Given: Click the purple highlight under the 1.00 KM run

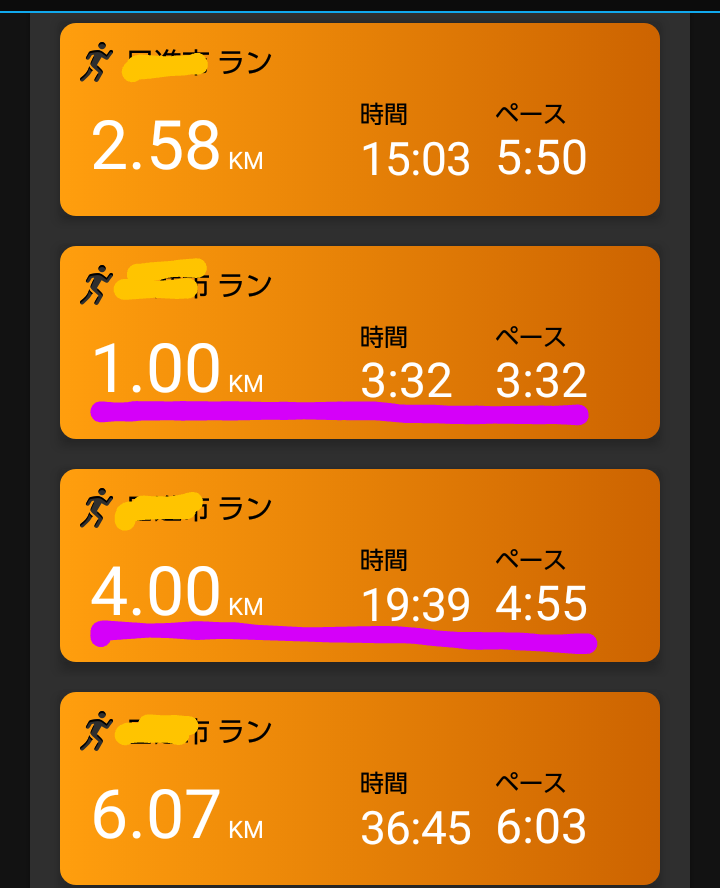Looking at the screenshot, I should tap(340, 412).
